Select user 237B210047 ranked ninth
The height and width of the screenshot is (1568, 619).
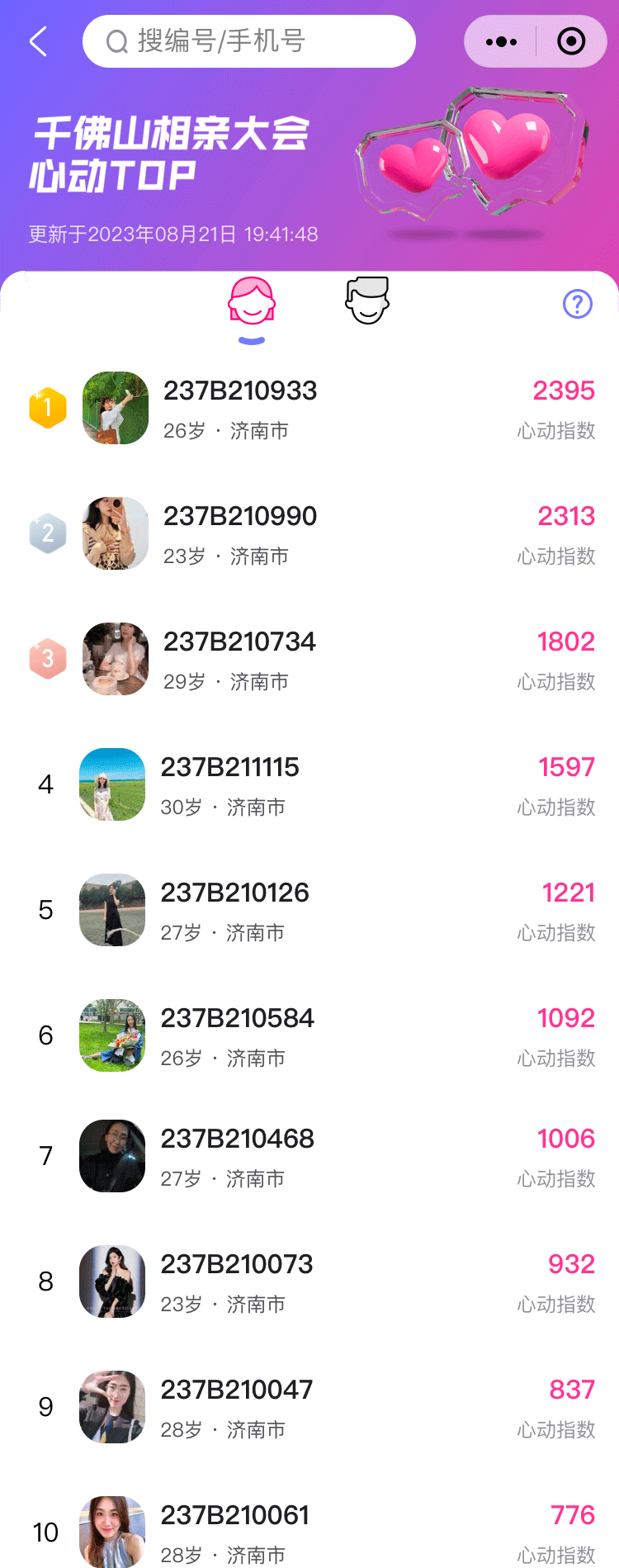coord(309,1408)
